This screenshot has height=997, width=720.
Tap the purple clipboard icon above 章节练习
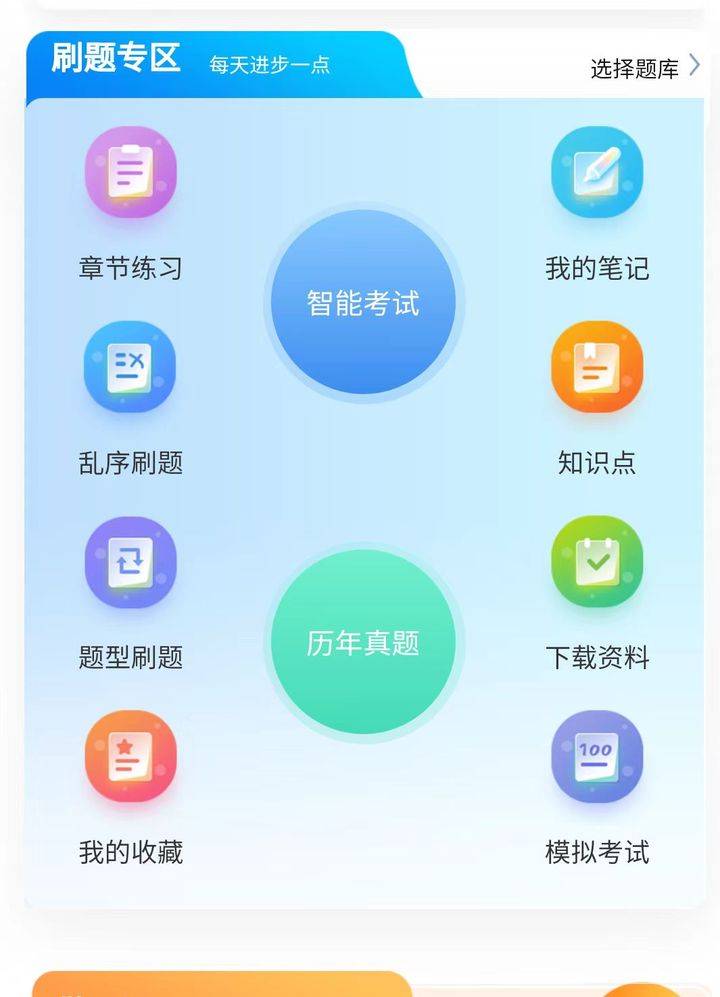(x=131, y=171)
